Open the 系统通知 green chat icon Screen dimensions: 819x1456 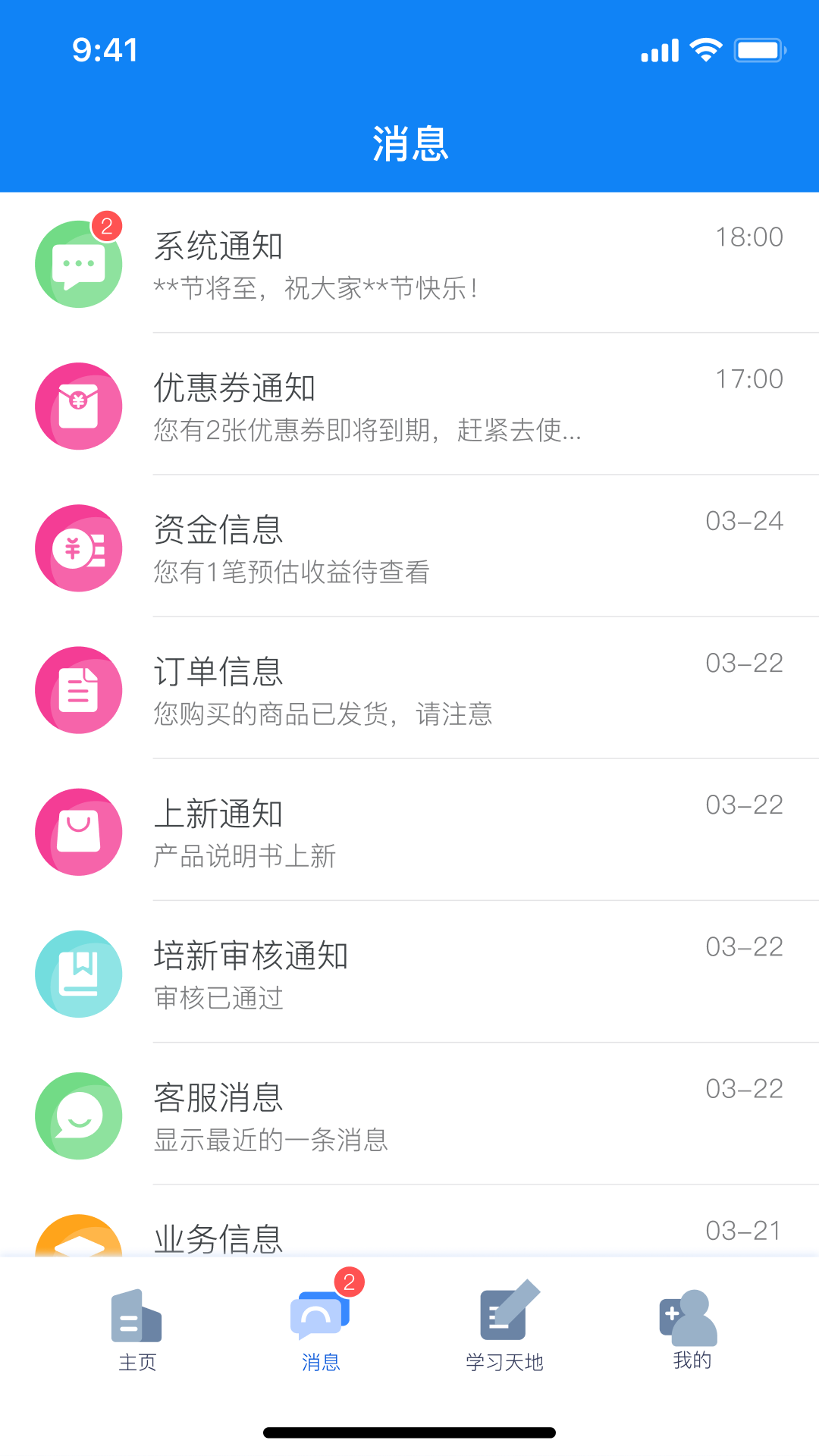[x=78, y=263]
